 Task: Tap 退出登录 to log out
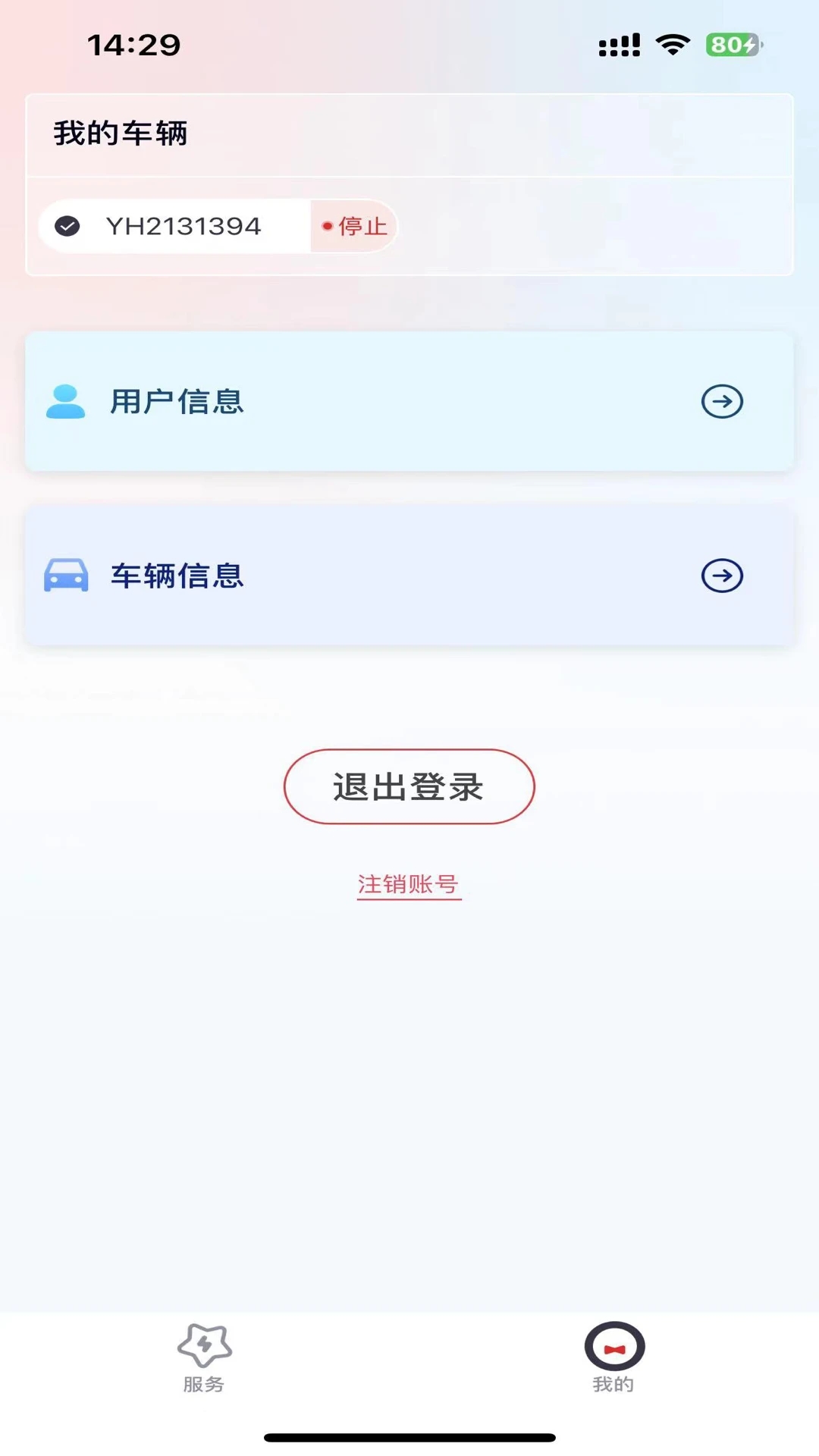tap(409, 786)
